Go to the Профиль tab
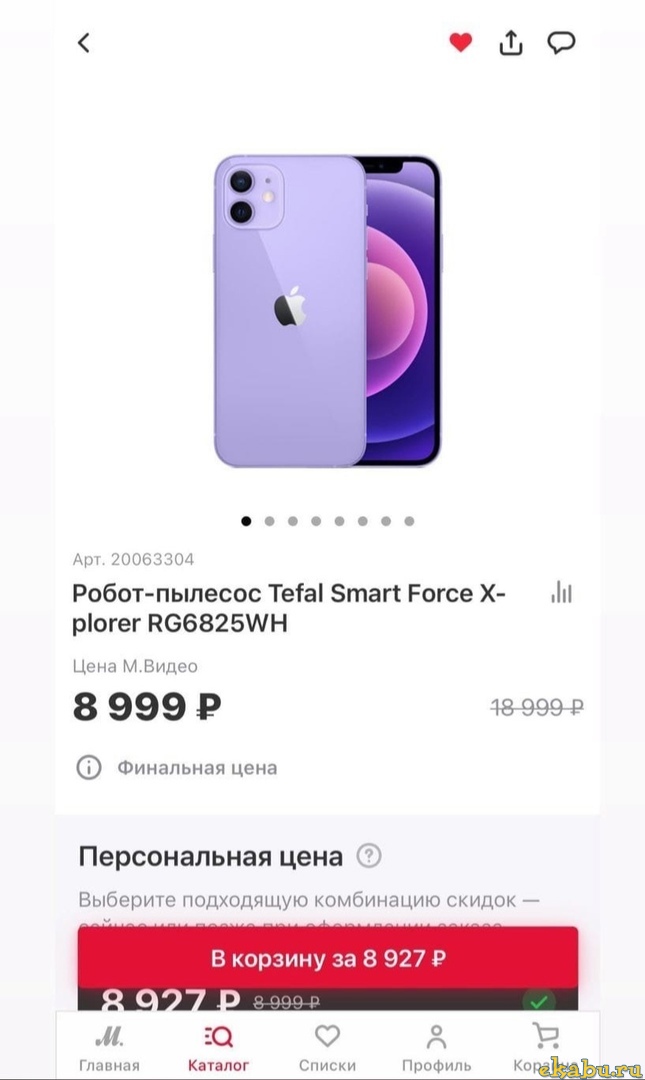Viewport: 645px width, 1080px height. pyautogui.click(x=436, y=1046)
